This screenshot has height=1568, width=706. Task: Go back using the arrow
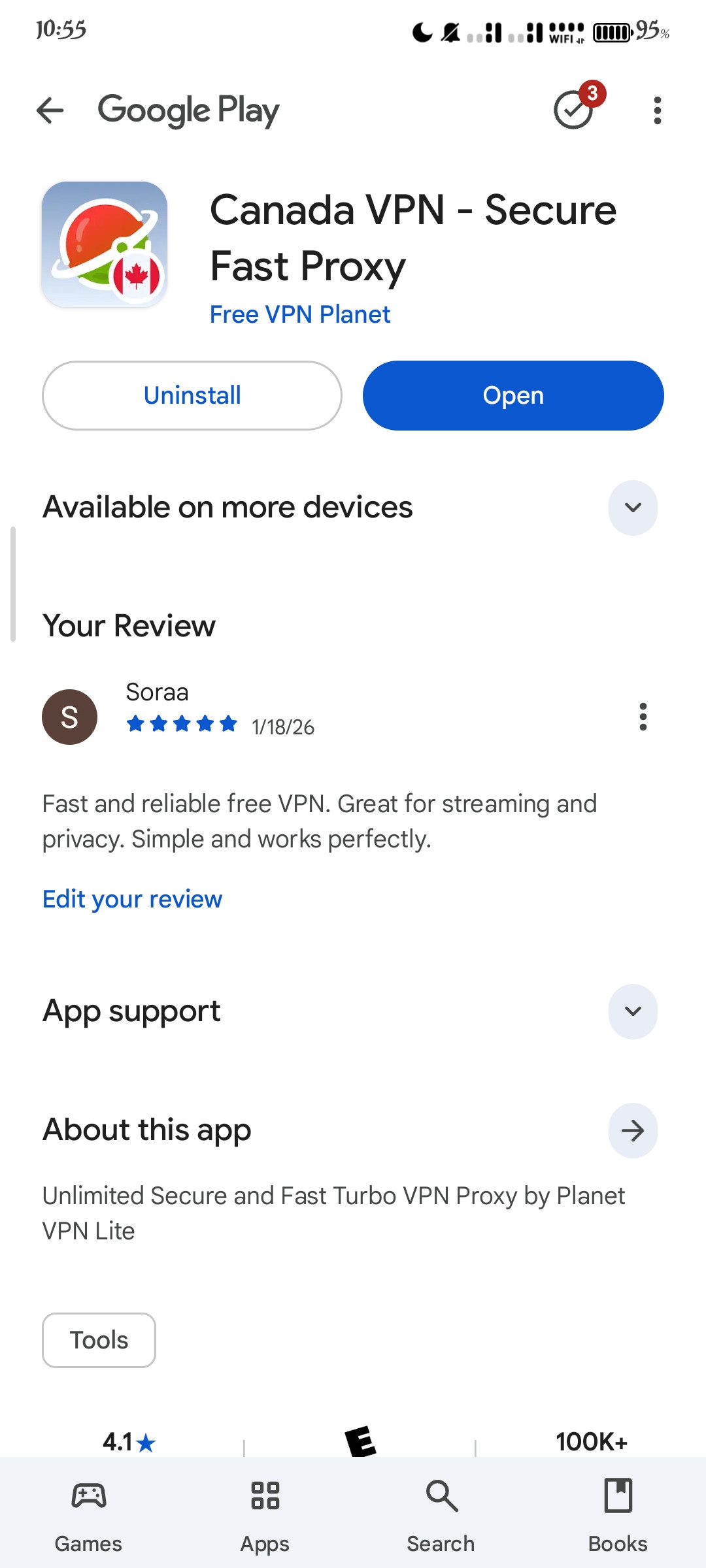[50, 110]
